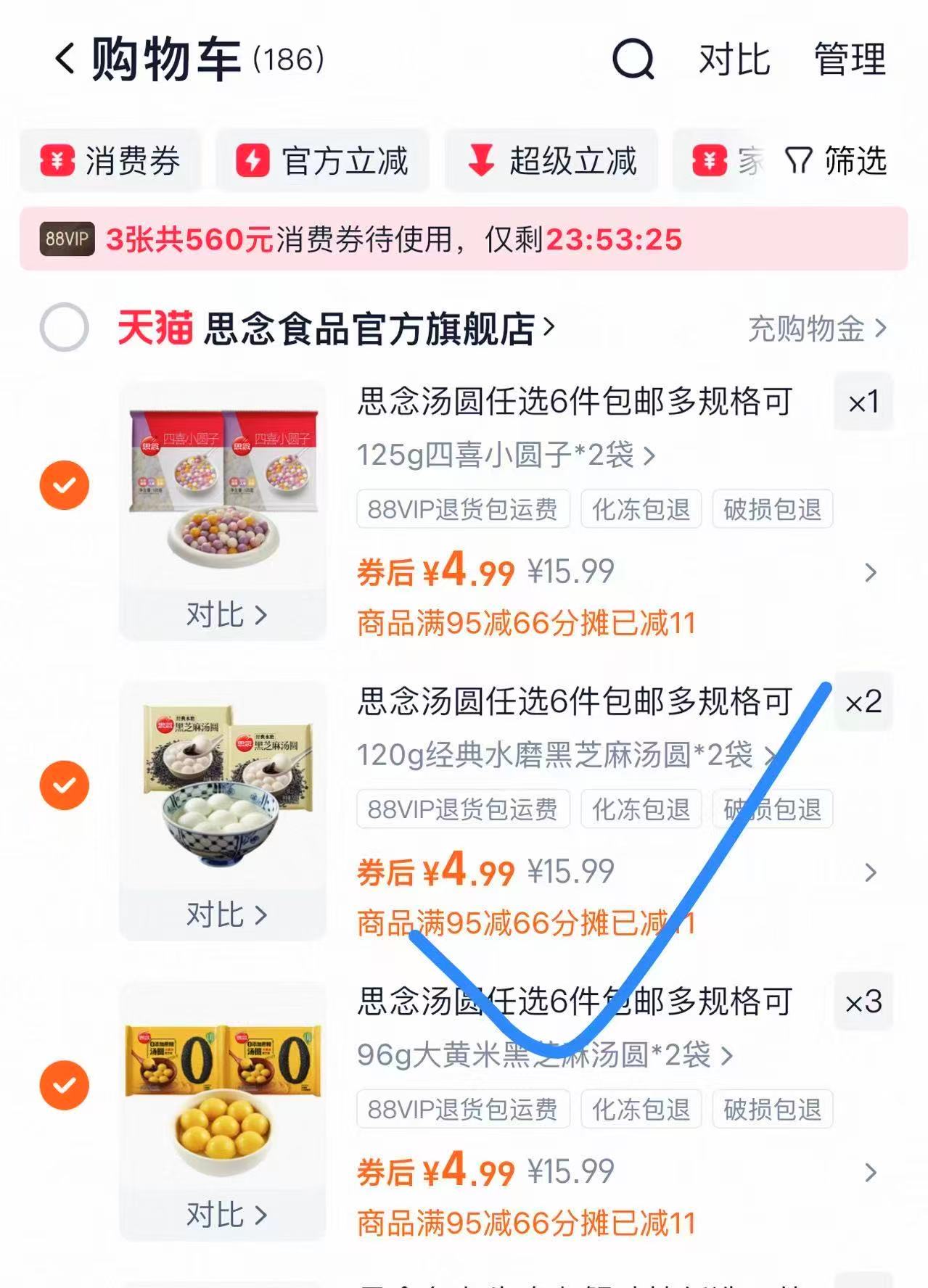The image size is (928, 1288).
Task: Tap the ×2 quantity indicator
Action: pos(863,702)
